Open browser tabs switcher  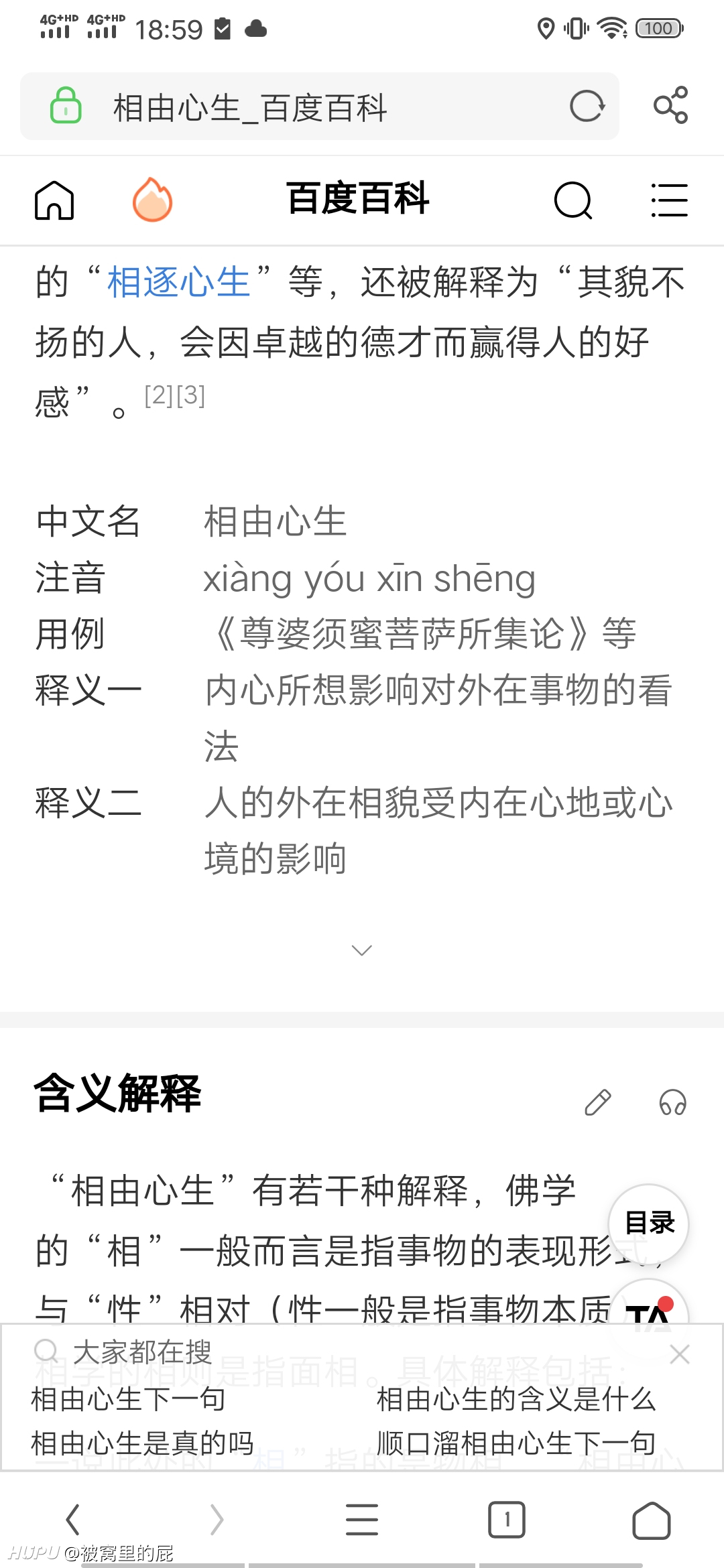tap(507, 1520)
